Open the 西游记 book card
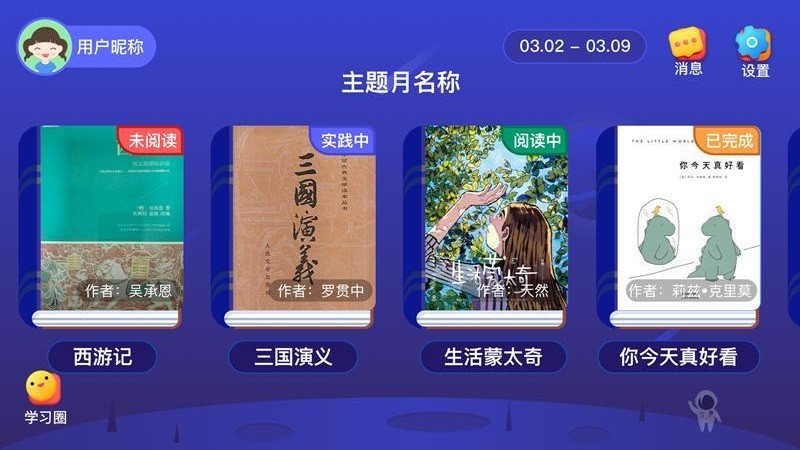This screenshot has width=800, height=450. coord(100,218)
